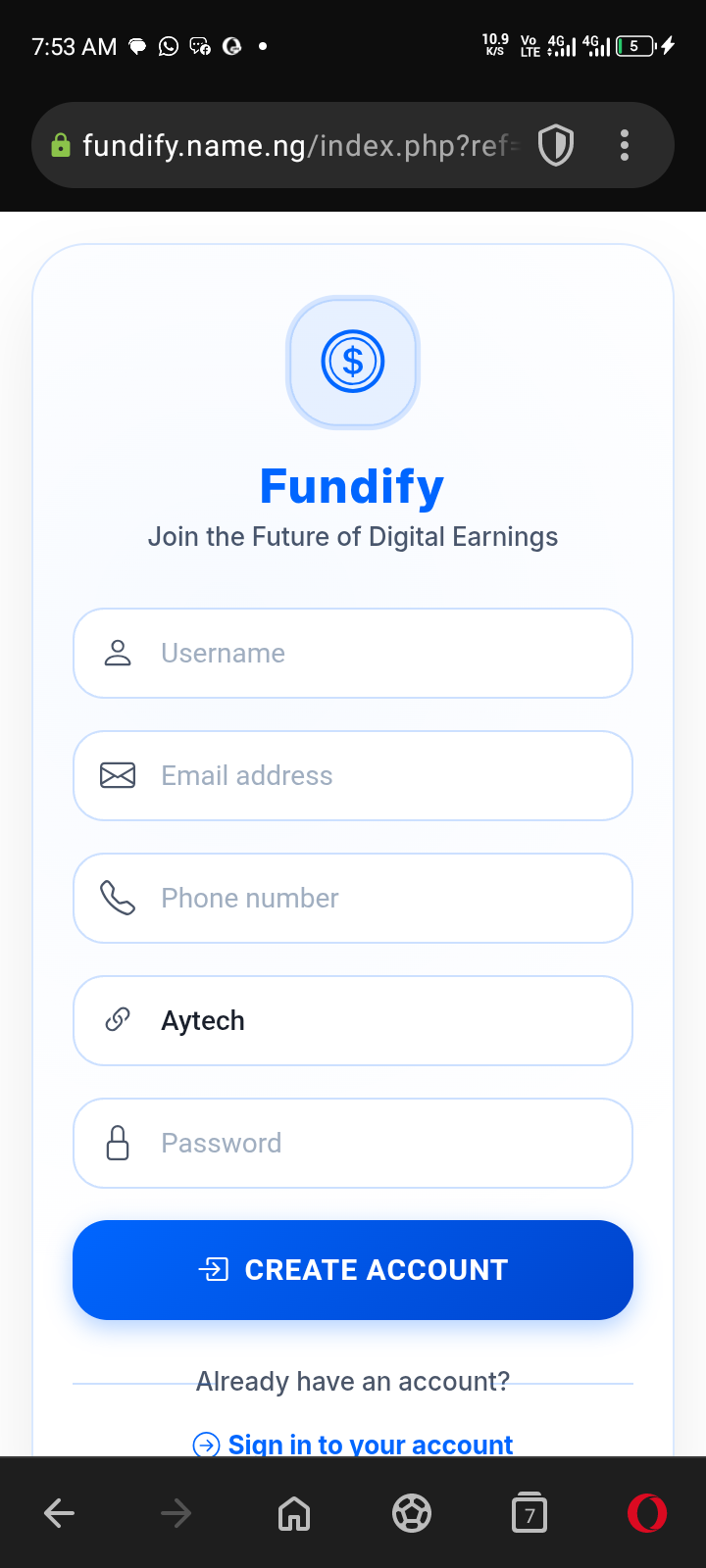Go to the browser home page
This screenshot has width=706, height=1568.
pos(294,1514)
